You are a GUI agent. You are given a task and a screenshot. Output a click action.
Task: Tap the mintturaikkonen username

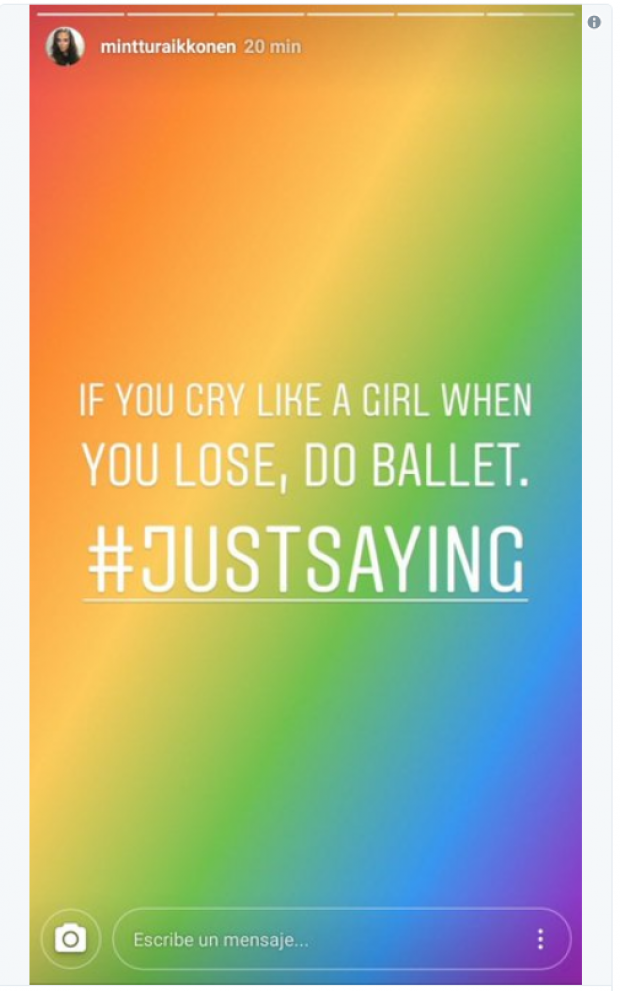[x=167, y=47]
